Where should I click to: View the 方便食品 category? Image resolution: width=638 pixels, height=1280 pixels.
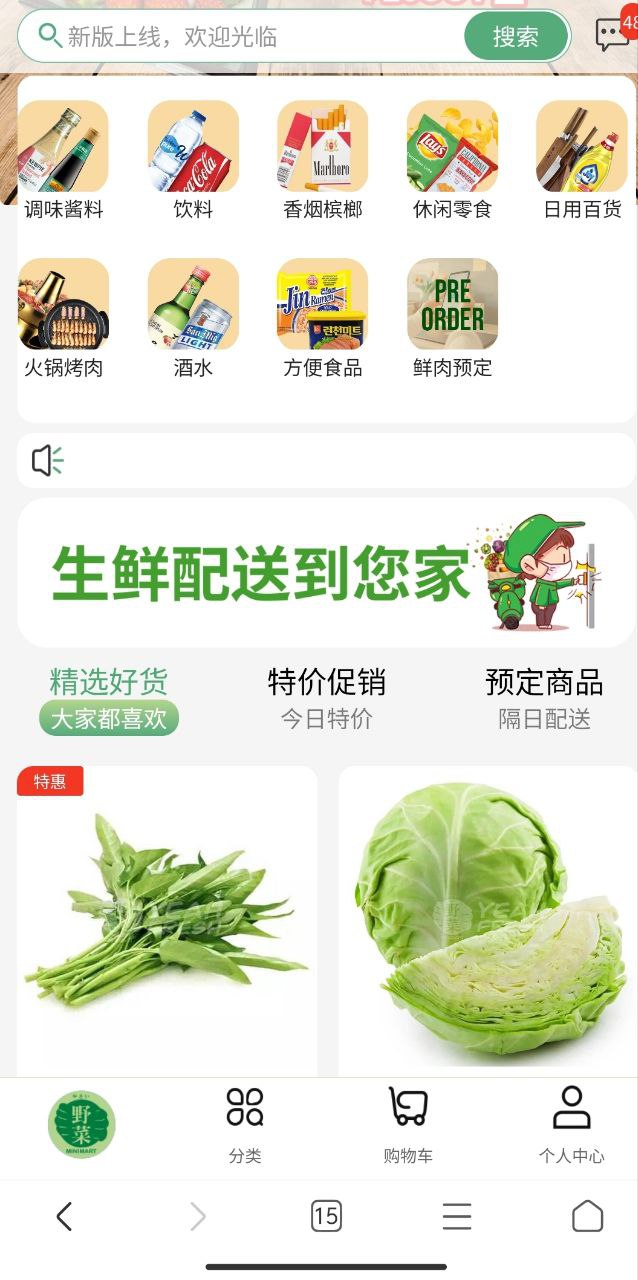point(322,318)
